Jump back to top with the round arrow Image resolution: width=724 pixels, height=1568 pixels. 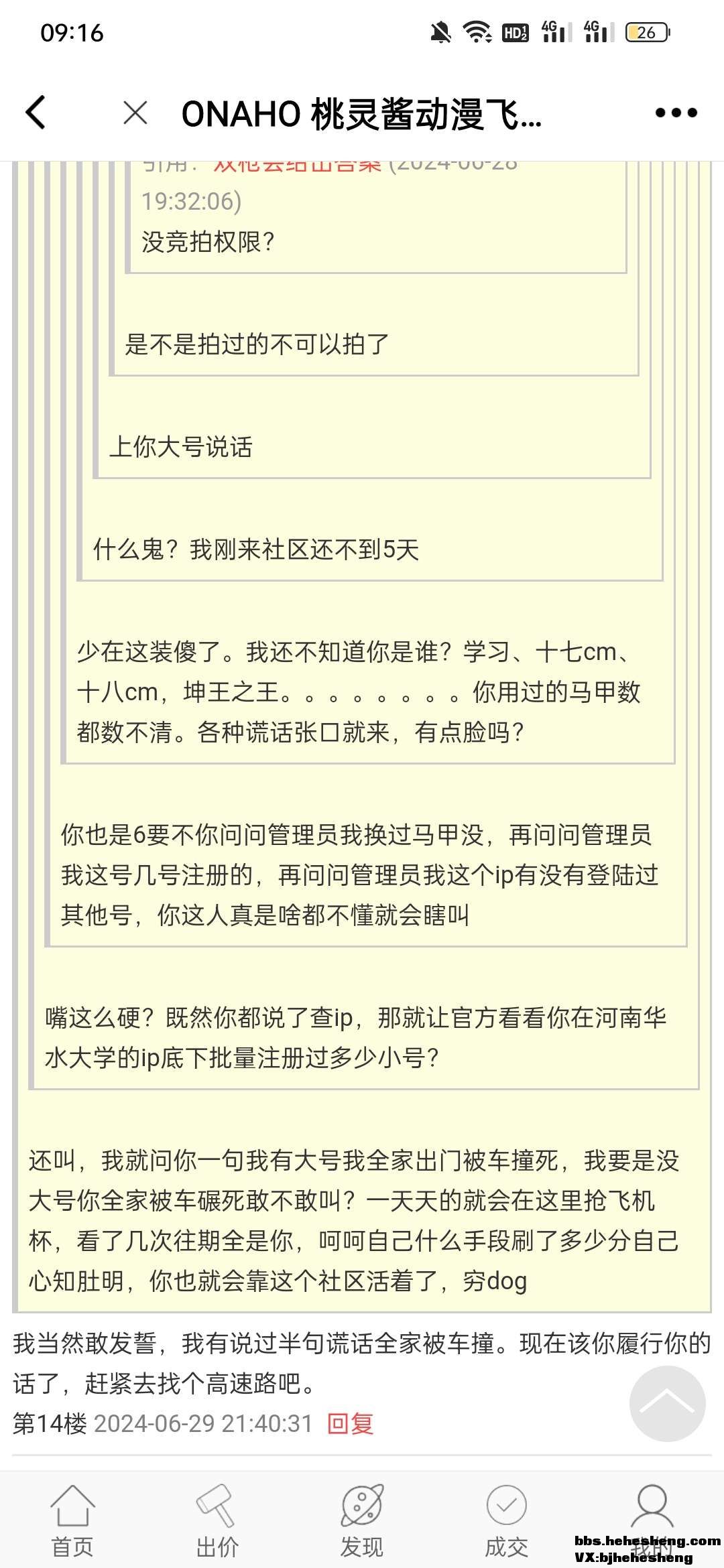pos(667,1404)
